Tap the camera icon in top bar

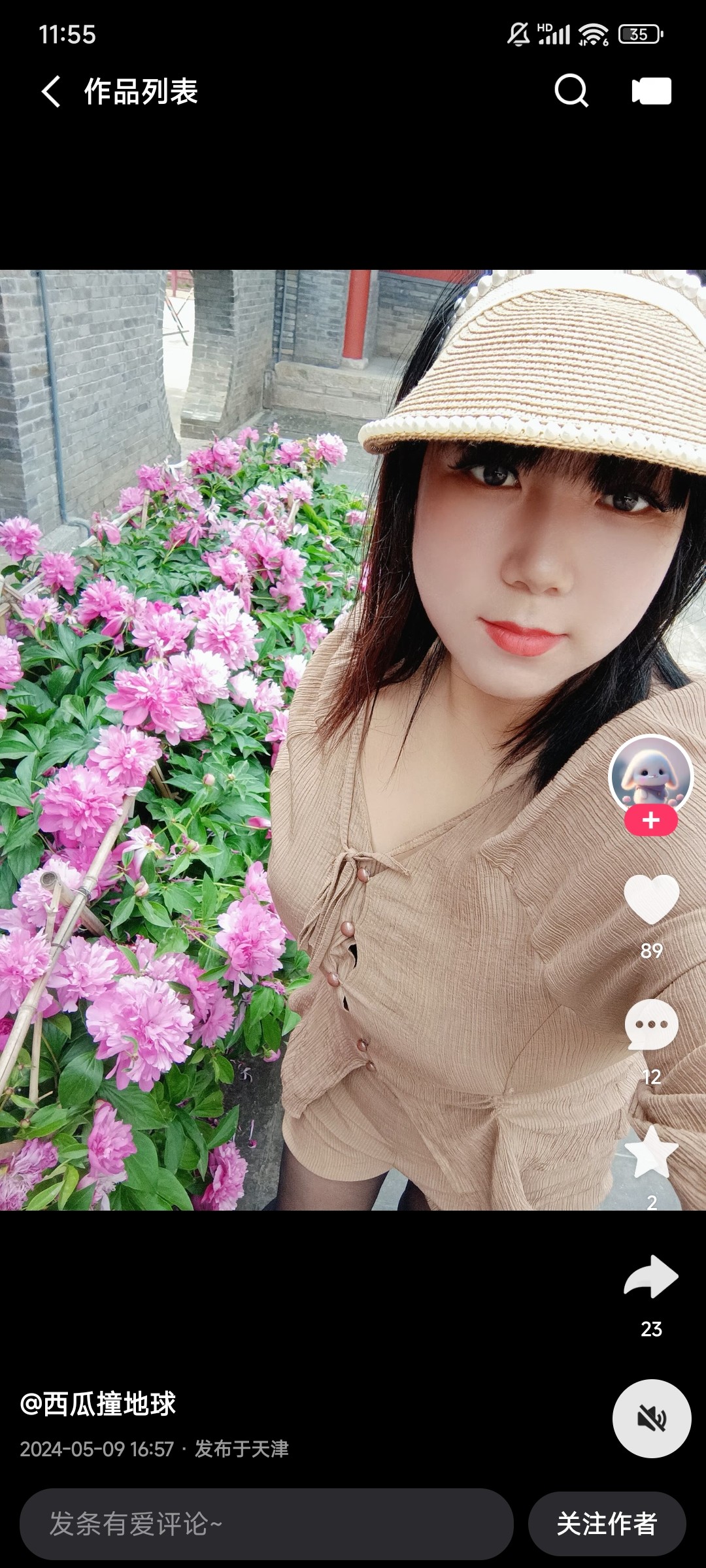click(651, 91)
